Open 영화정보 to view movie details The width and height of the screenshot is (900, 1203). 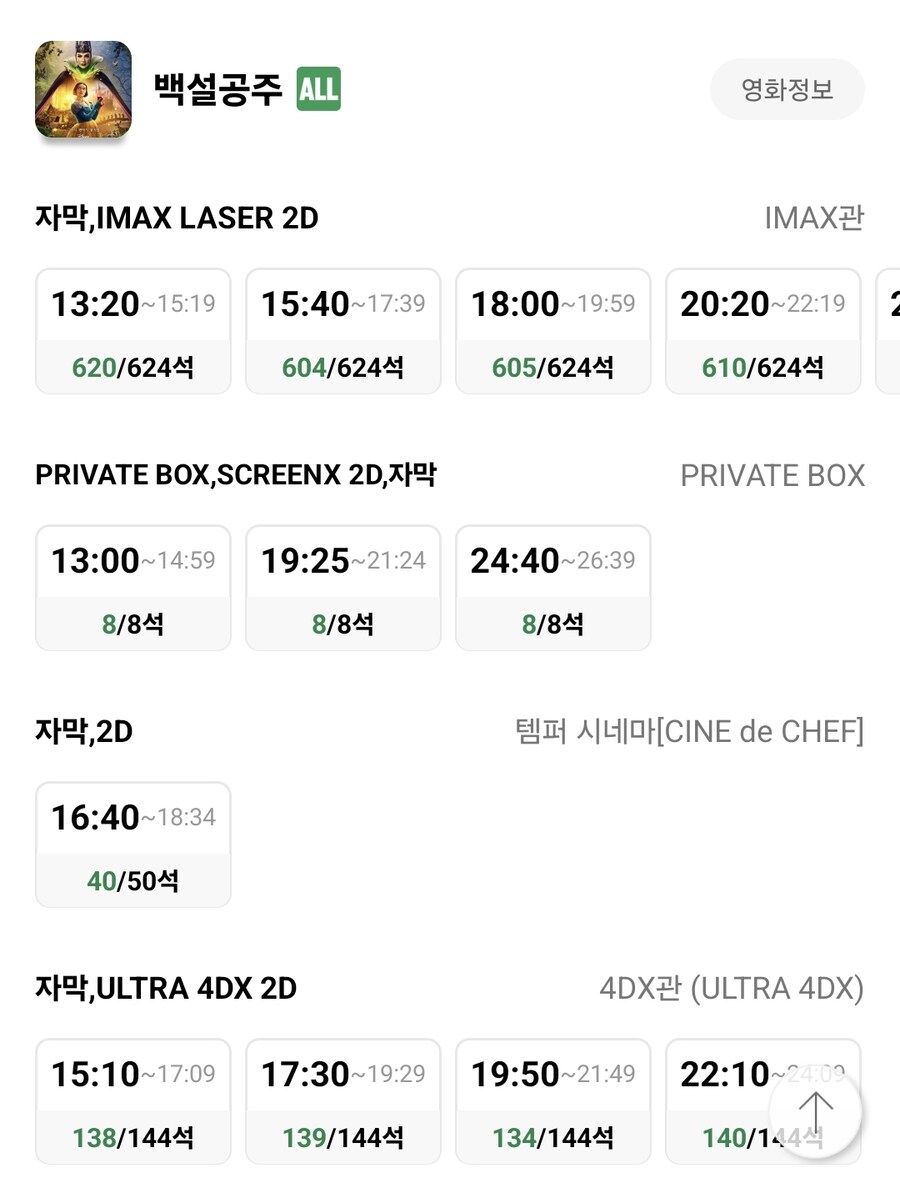click(787, 89)
